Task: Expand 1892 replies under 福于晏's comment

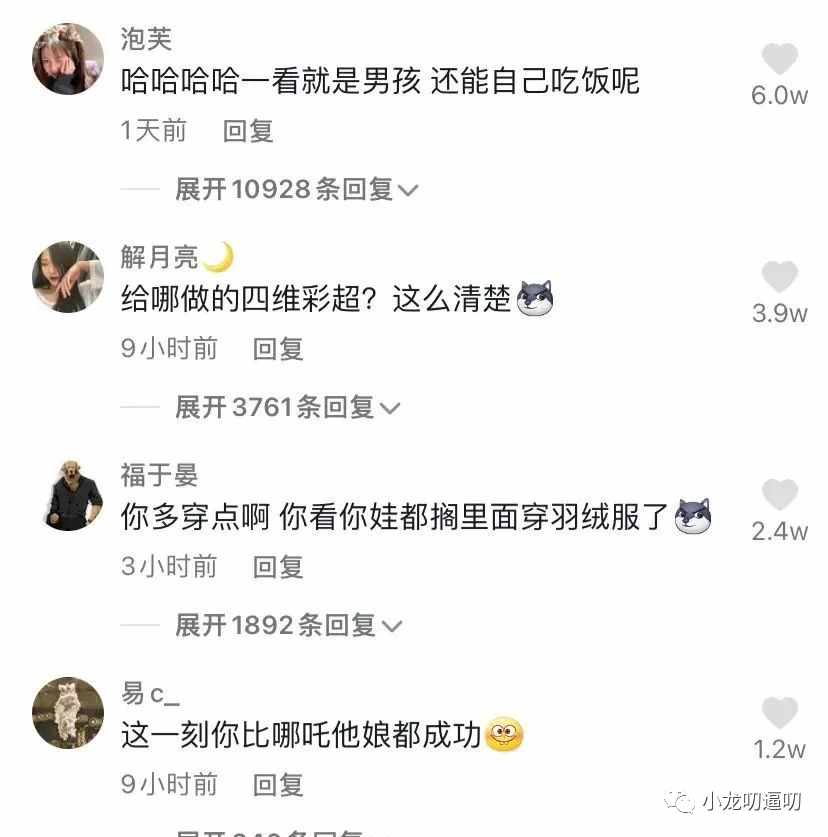Action: pos(288,625)
